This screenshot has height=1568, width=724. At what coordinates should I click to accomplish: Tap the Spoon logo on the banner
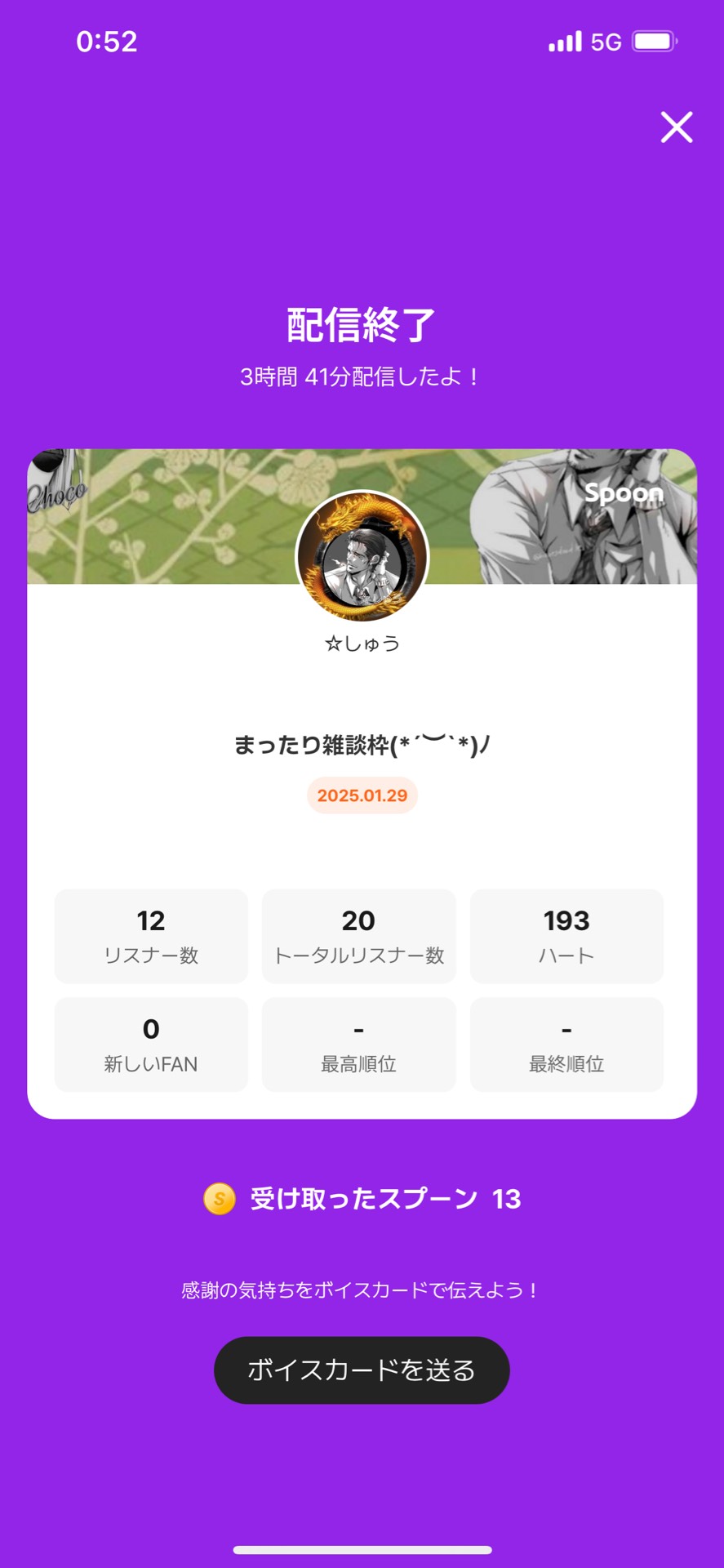pos(624,493)
